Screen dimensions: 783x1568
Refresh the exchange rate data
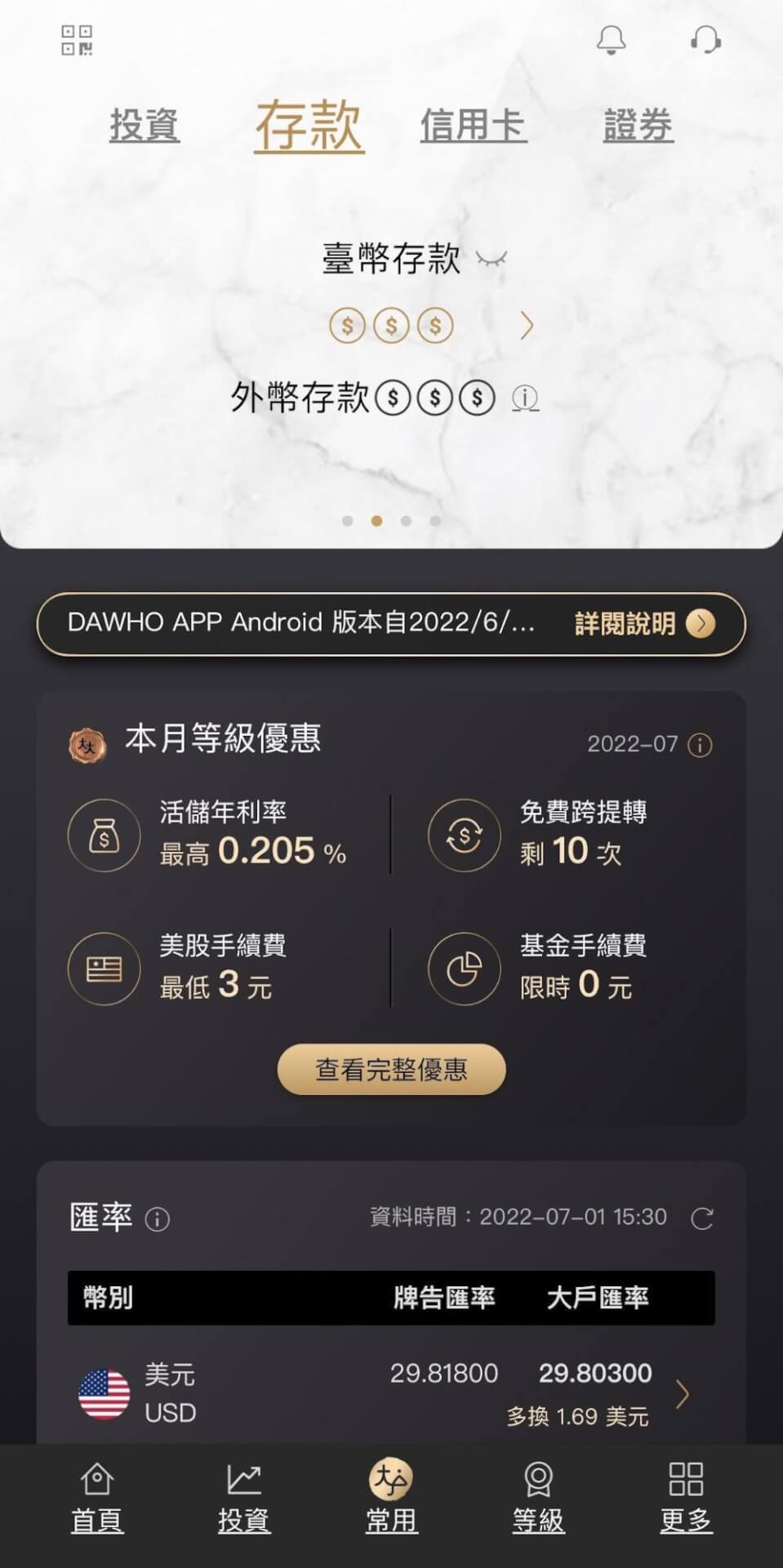click(x=701, y=1218)
